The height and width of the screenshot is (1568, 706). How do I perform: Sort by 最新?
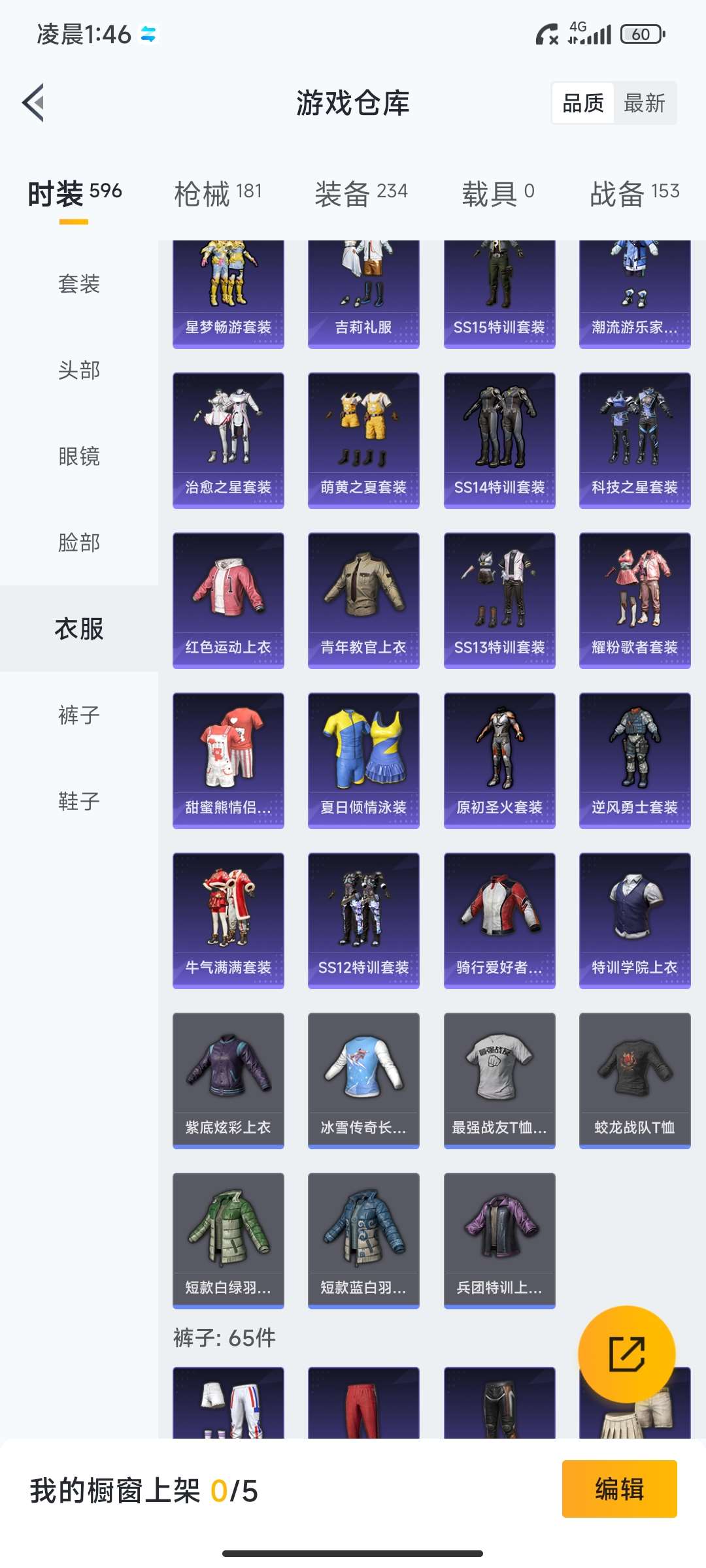click(x=644, y=103)
